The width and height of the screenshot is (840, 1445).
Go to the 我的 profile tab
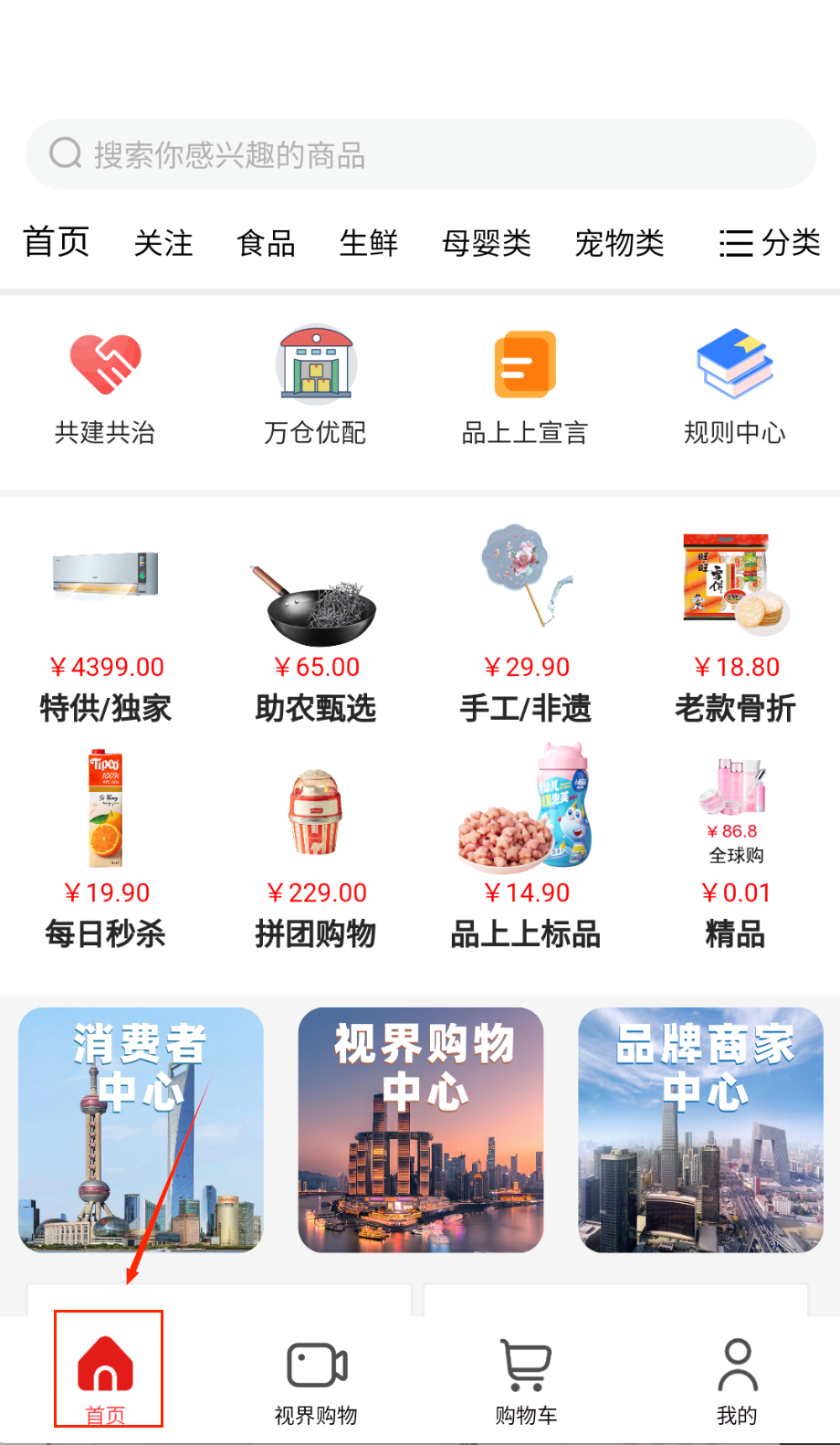click(x=737, y=1381)
